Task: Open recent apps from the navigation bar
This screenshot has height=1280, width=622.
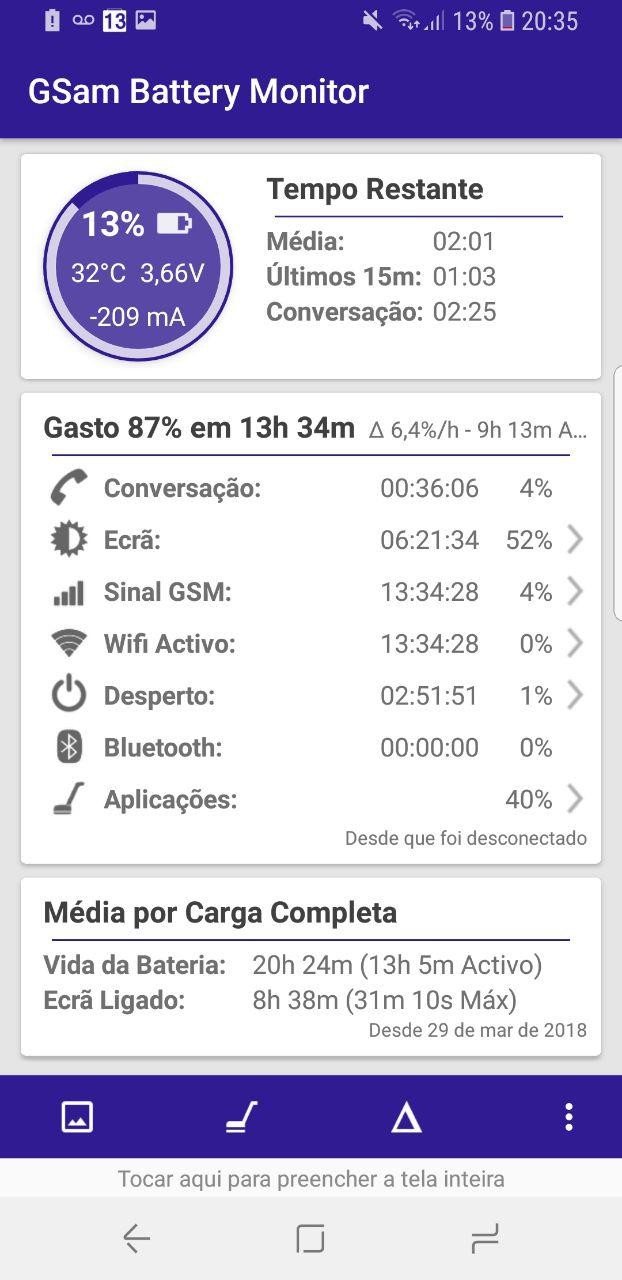Action: [x=484, y=1240]
